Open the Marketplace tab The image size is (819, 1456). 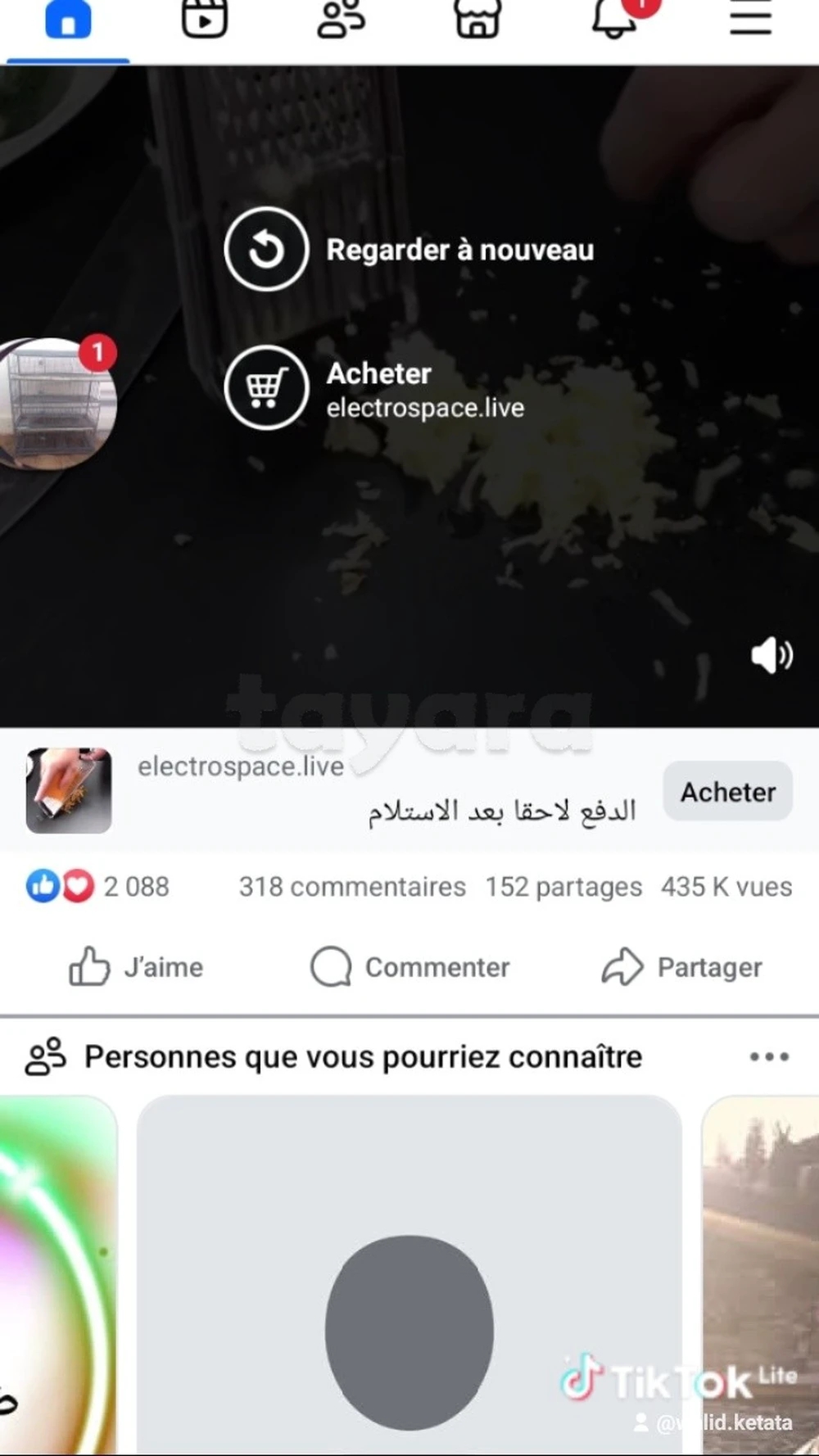click(x=477, y=20)
